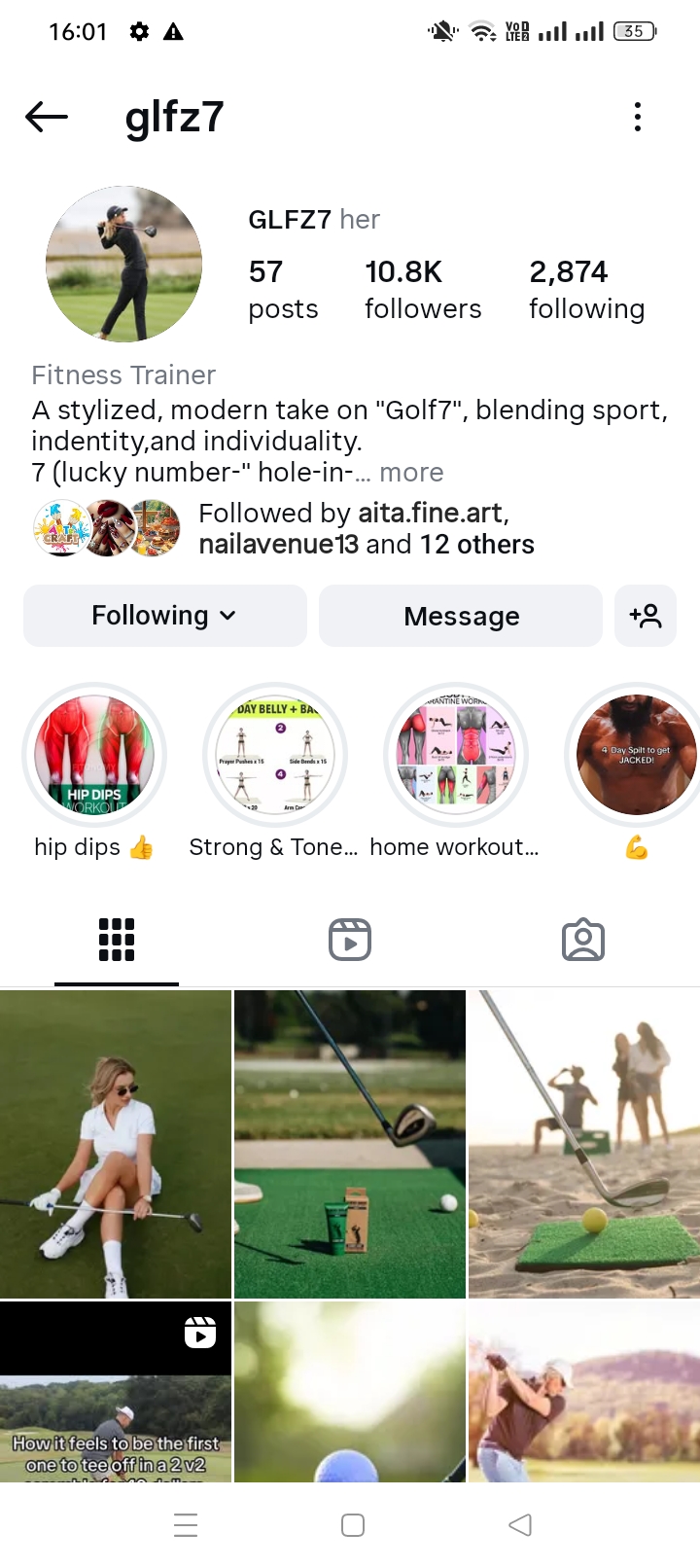Tap the suggested people add-user icon
This screenshot has width=700, height=1568.
click(646, 616)
